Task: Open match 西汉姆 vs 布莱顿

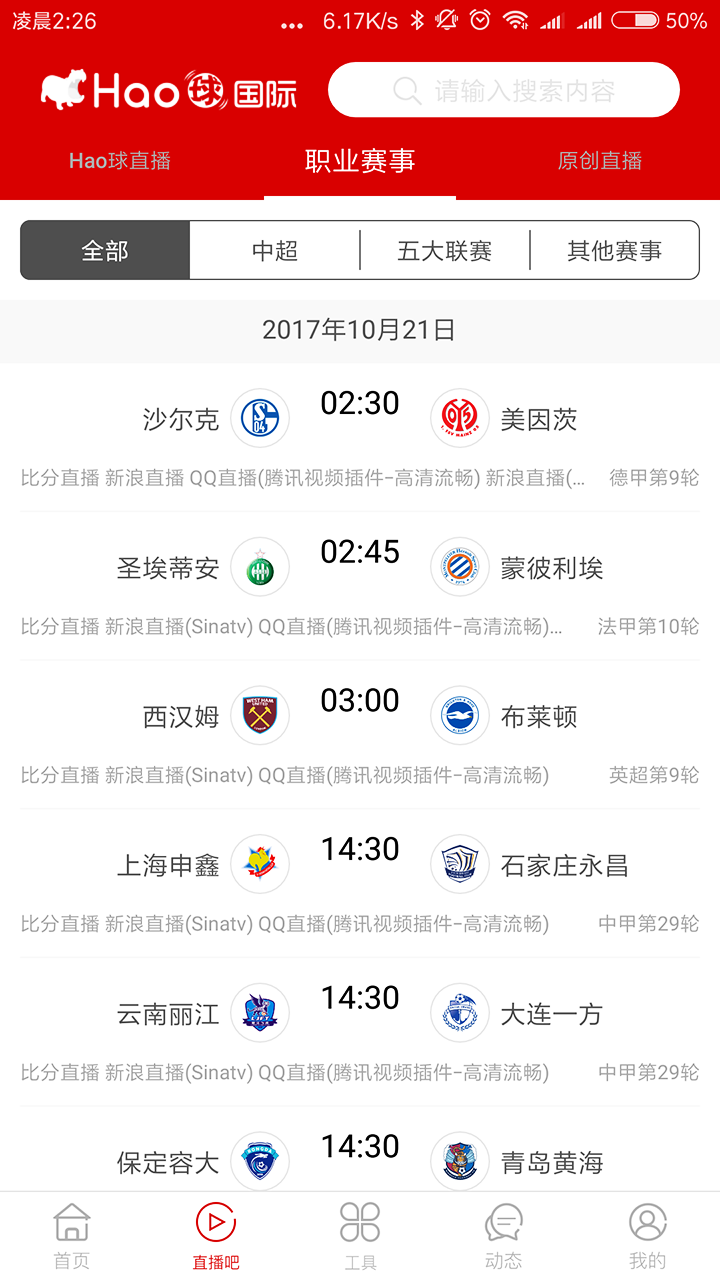Action: tap(360, 735)
